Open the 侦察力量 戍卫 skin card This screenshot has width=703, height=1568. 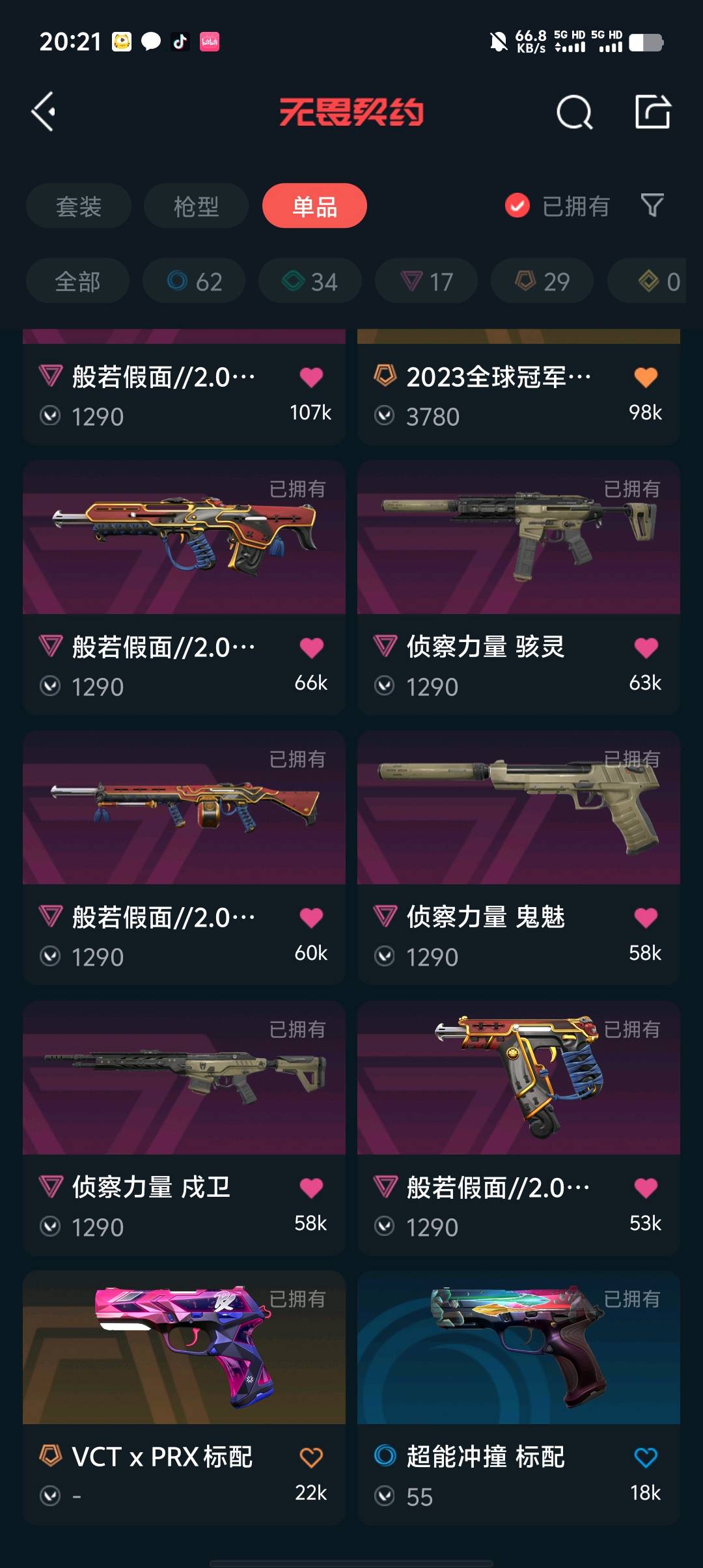pyautogui.click(x=184, y=1127)
